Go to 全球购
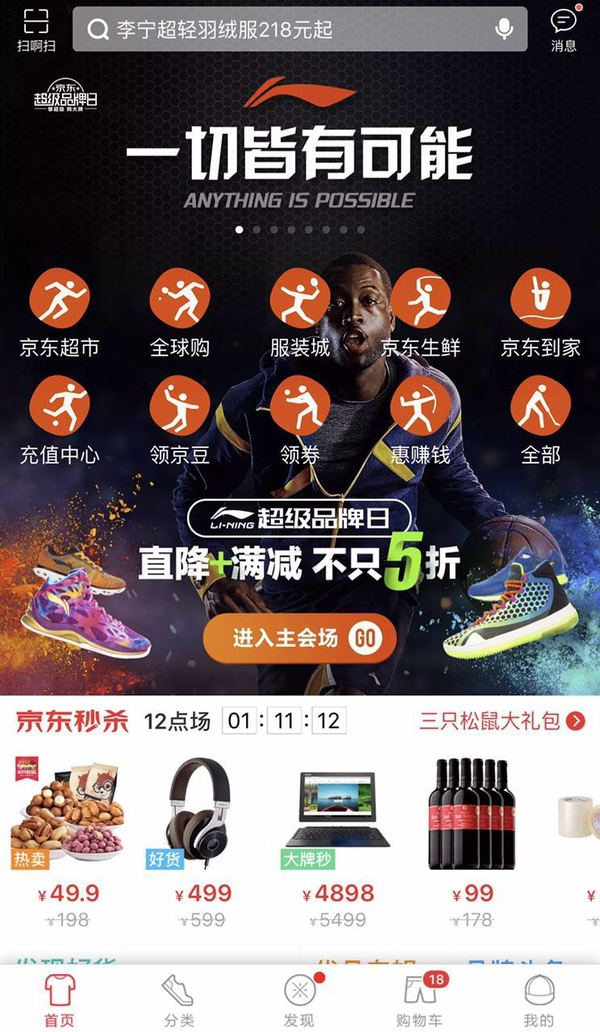 180,312
